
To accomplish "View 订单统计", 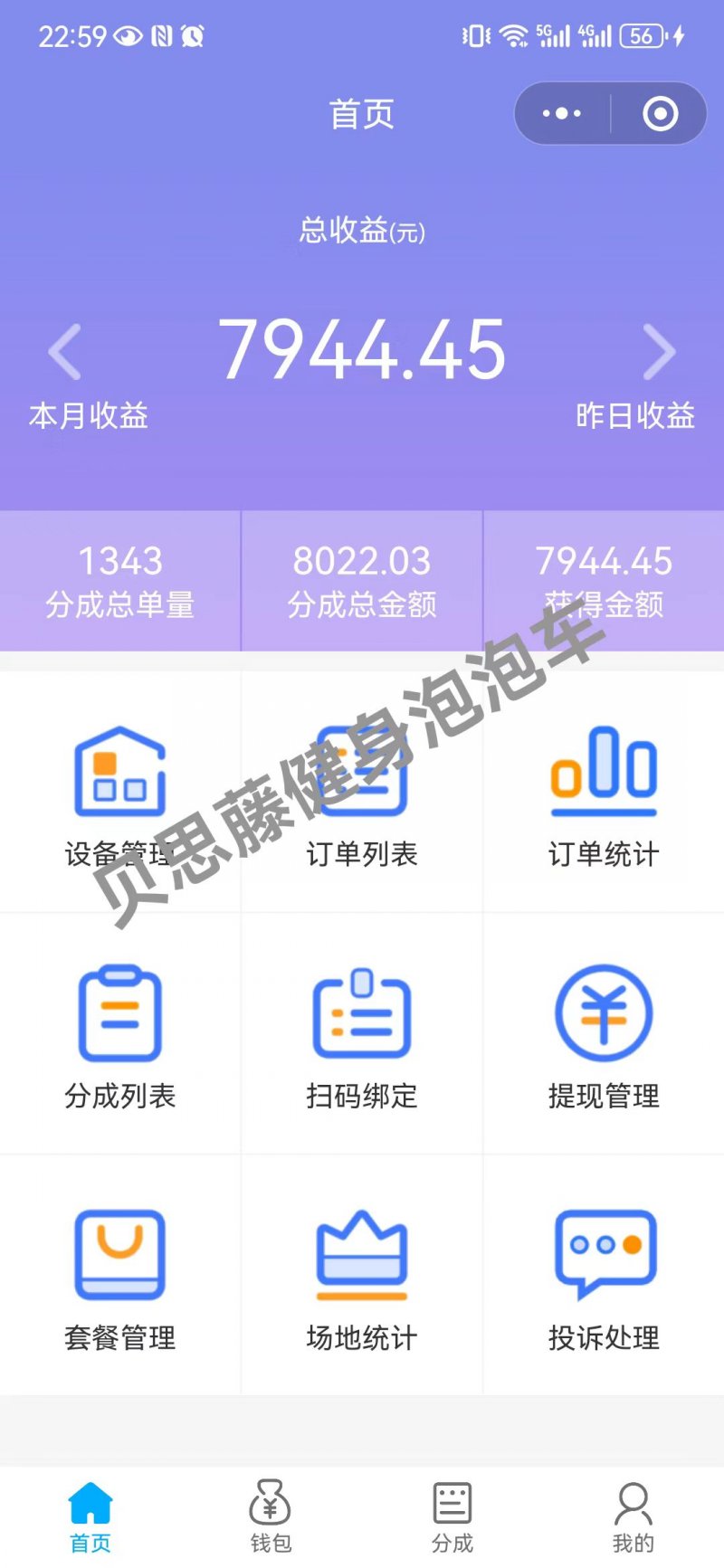I will click(604, 794).
